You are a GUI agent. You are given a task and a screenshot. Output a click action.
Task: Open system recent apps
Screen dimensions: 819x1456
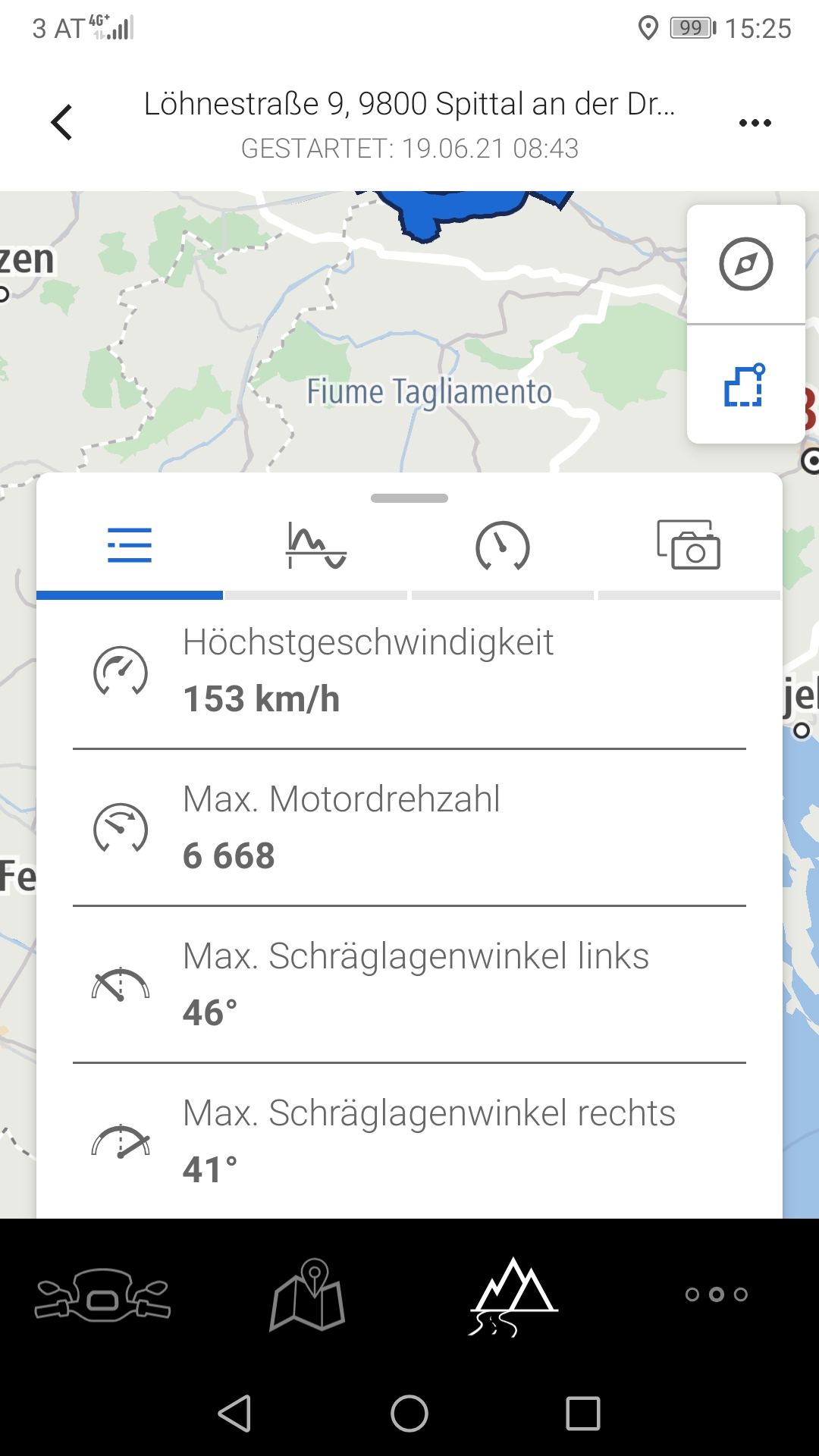pos(583,1414)
